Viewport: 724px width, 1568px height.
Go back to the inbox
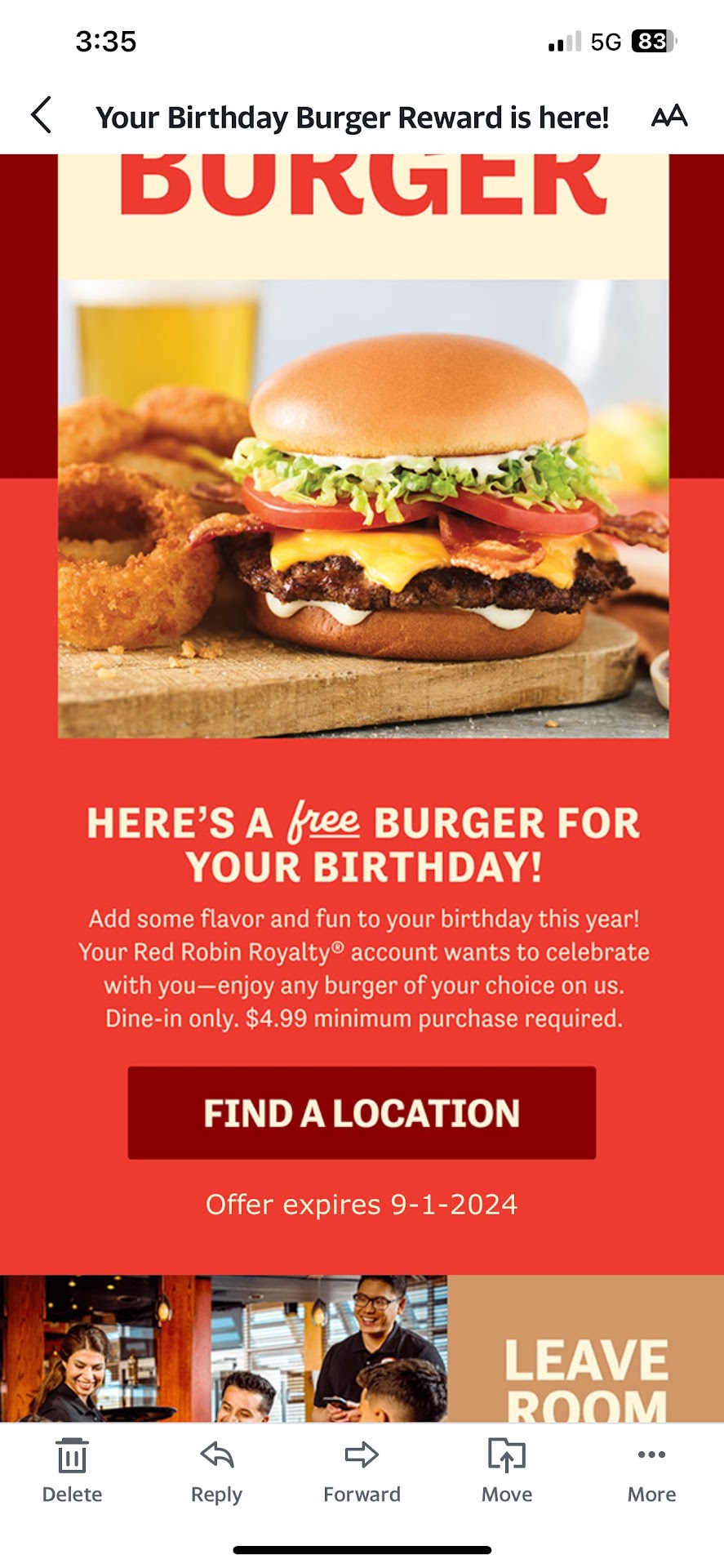point(42,115)
